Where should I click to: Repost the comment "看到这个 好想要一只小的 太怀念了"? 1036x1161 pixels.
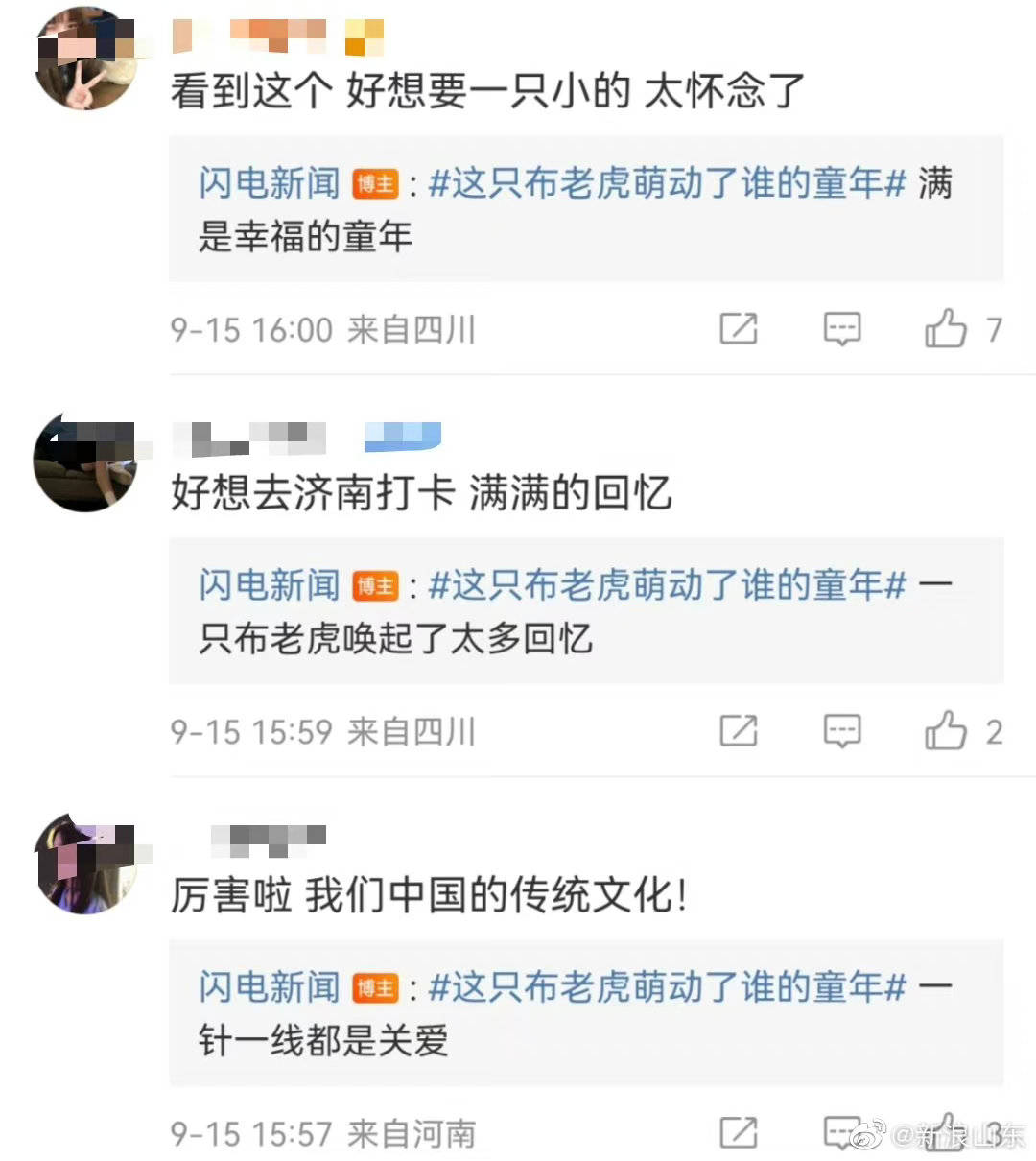tap(738, 329)
